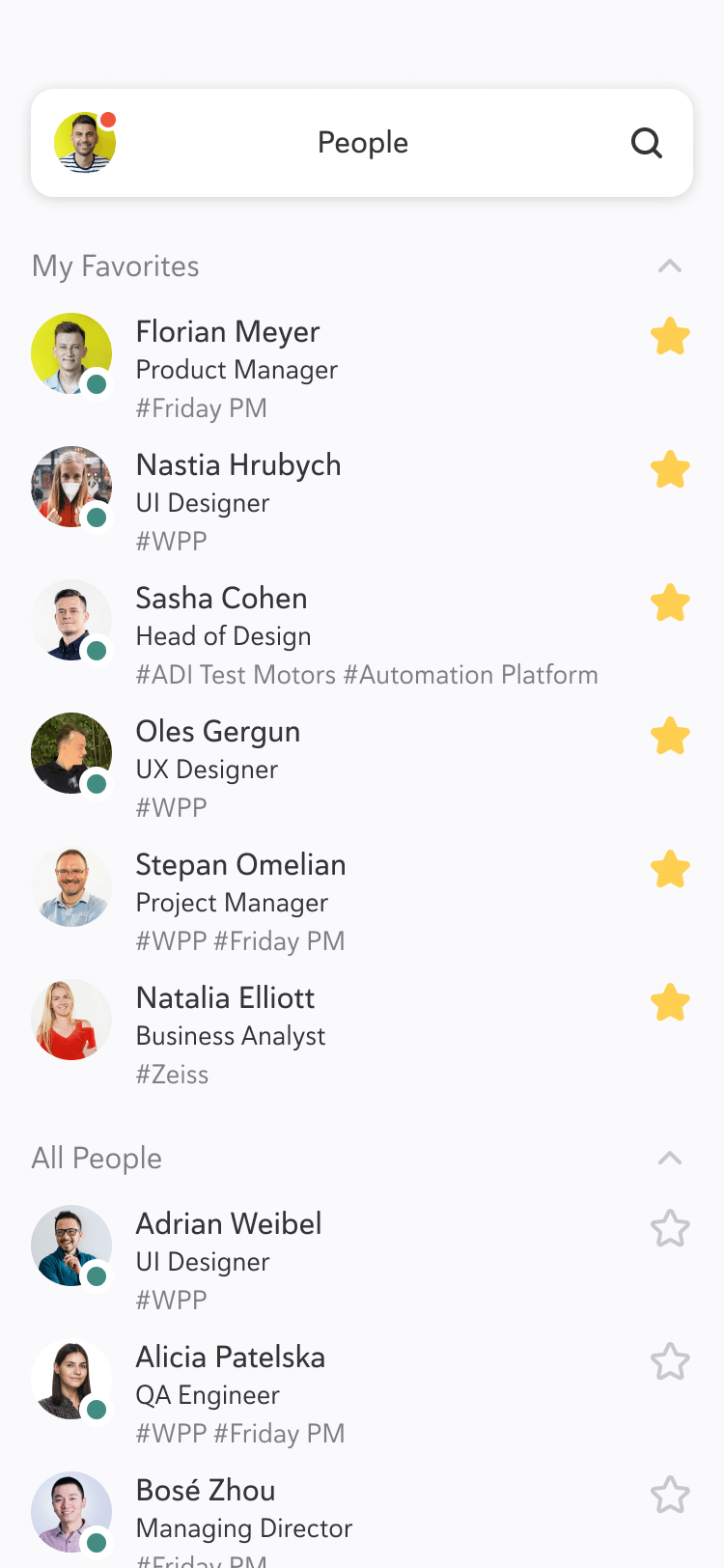Open Oles Gergun's profile
Viewport: 724px width, 1568px height.
coord(217,732)
